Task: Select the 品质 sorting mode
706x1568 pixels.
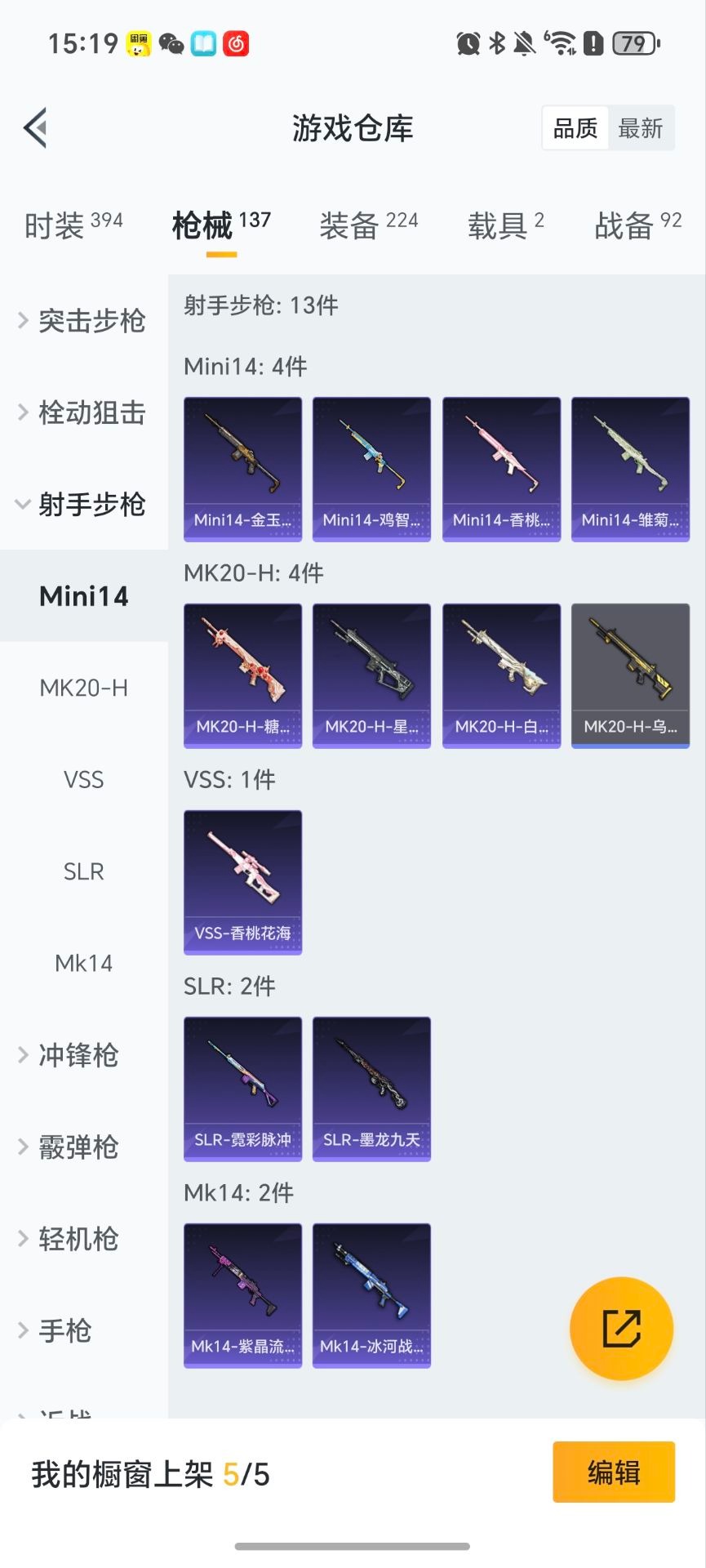Action: click(575, 128)
